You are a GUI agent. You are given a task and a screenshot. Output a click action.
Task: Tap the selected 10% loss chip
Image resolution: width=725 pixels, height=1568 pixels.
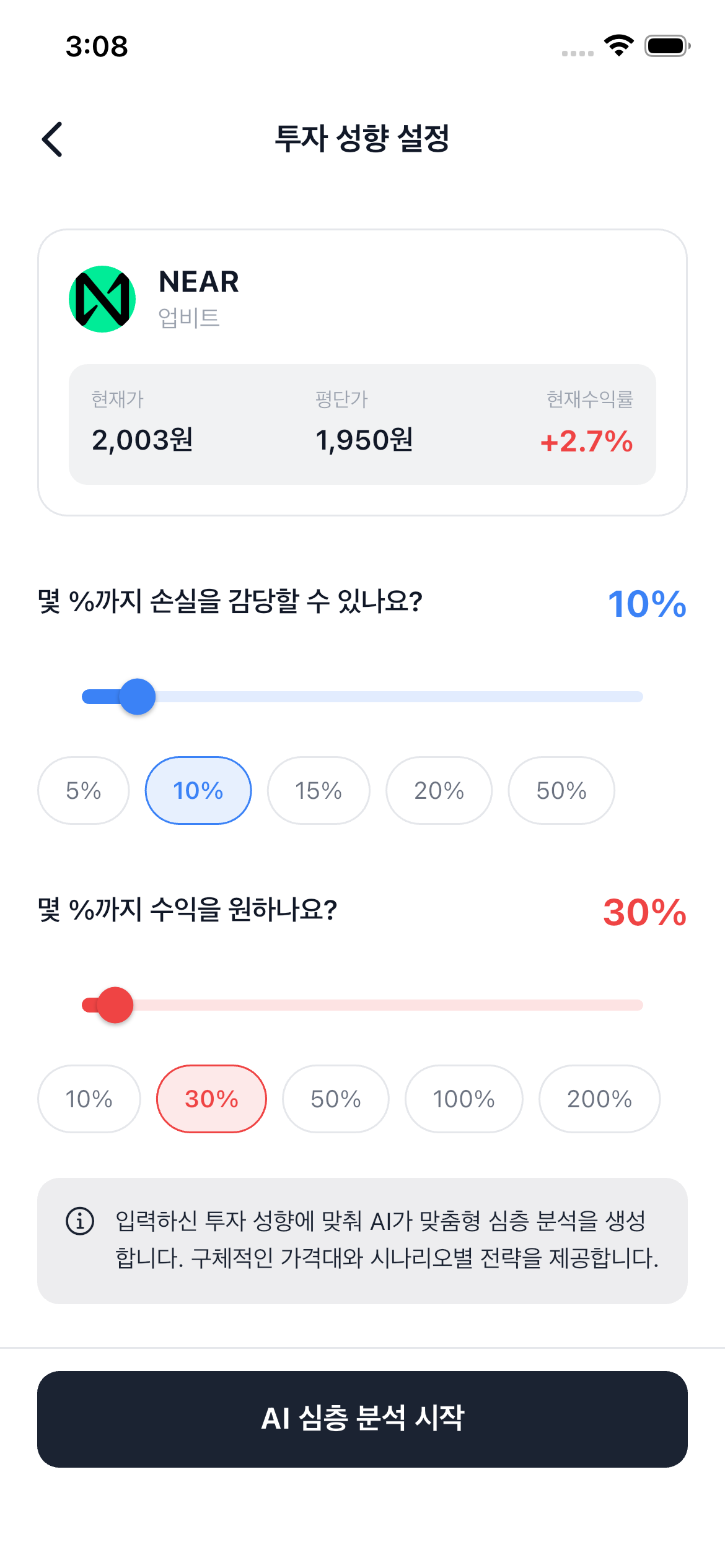pyautogui.click(x=197, y=790)
